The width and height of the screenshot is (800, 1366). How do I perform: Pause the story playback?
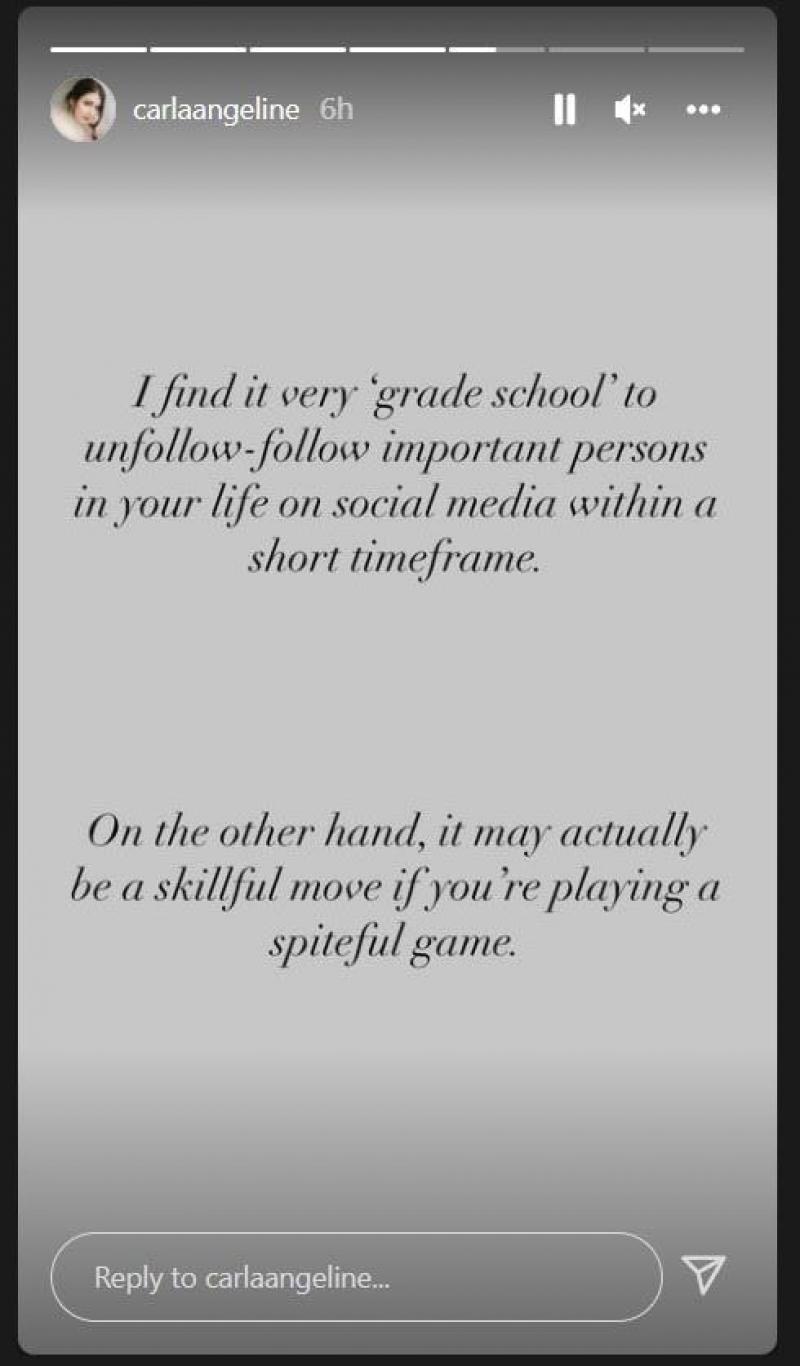[565, 110]
